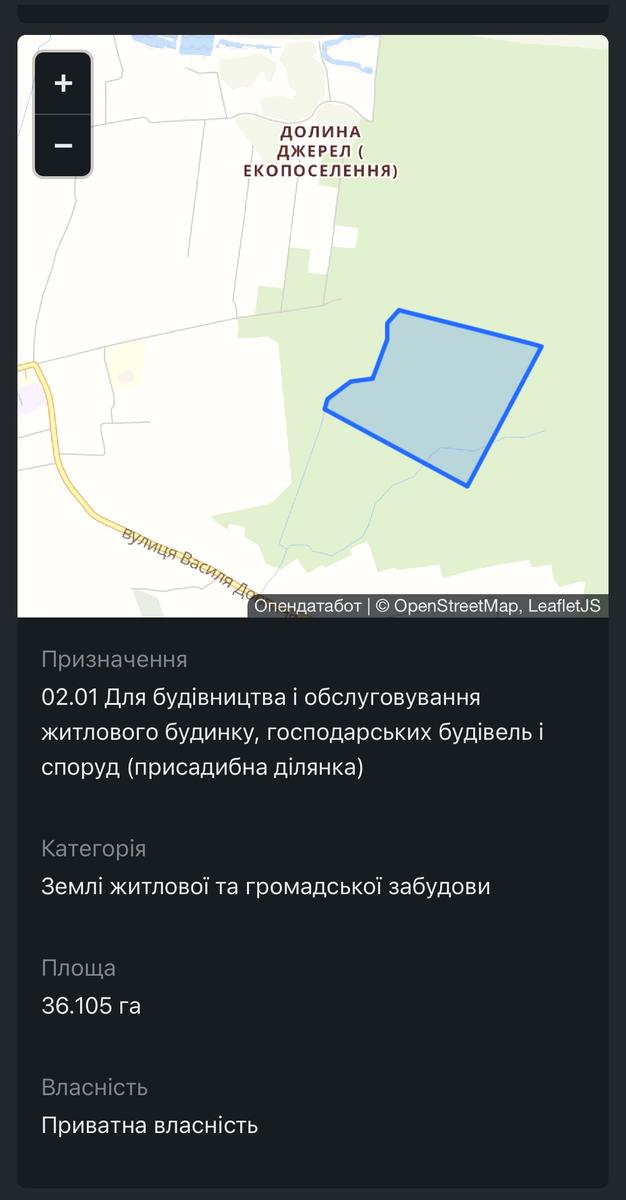626x1200 pixels.
Task: Open the LeafletJS attribution link
Action: (x=563, y=606)
